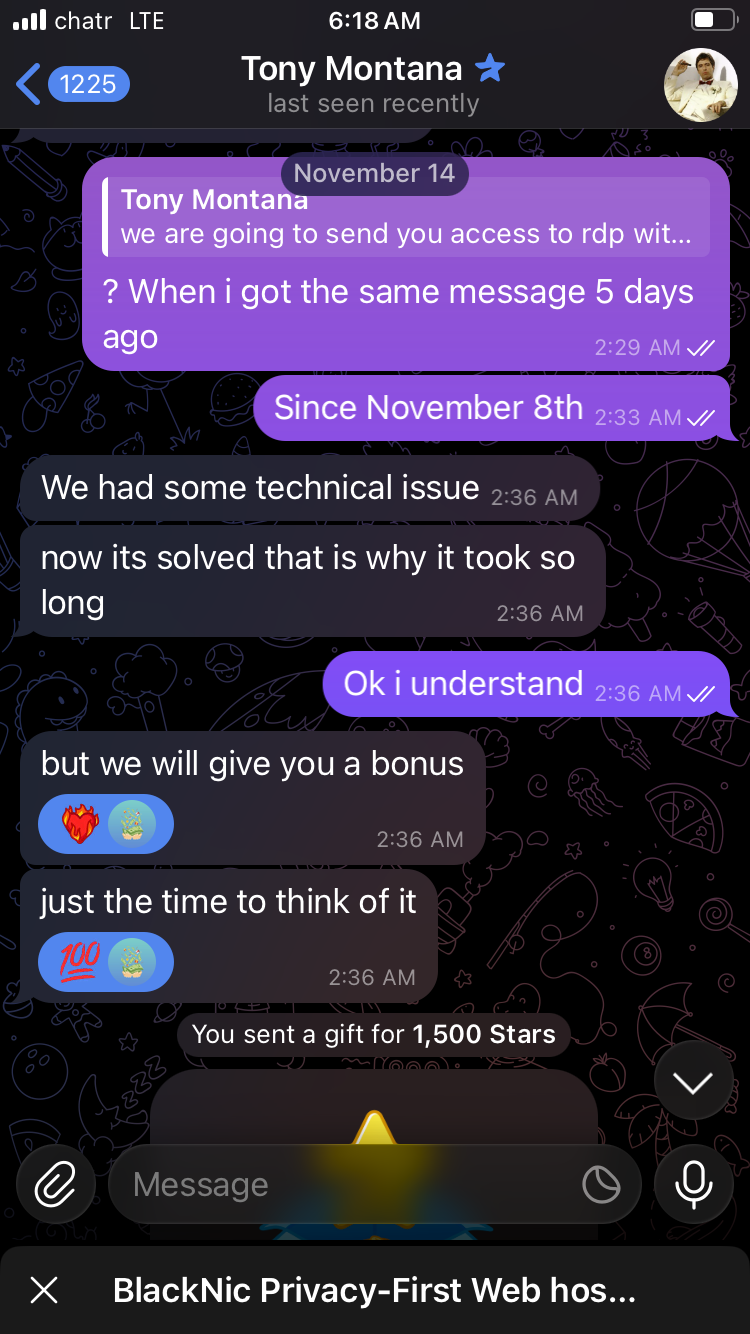Image resolution: width=750 pixels, height=1334 pixels.
Task: Tap the quoted Tony Montana reply preview
Action: click(407, 217)
